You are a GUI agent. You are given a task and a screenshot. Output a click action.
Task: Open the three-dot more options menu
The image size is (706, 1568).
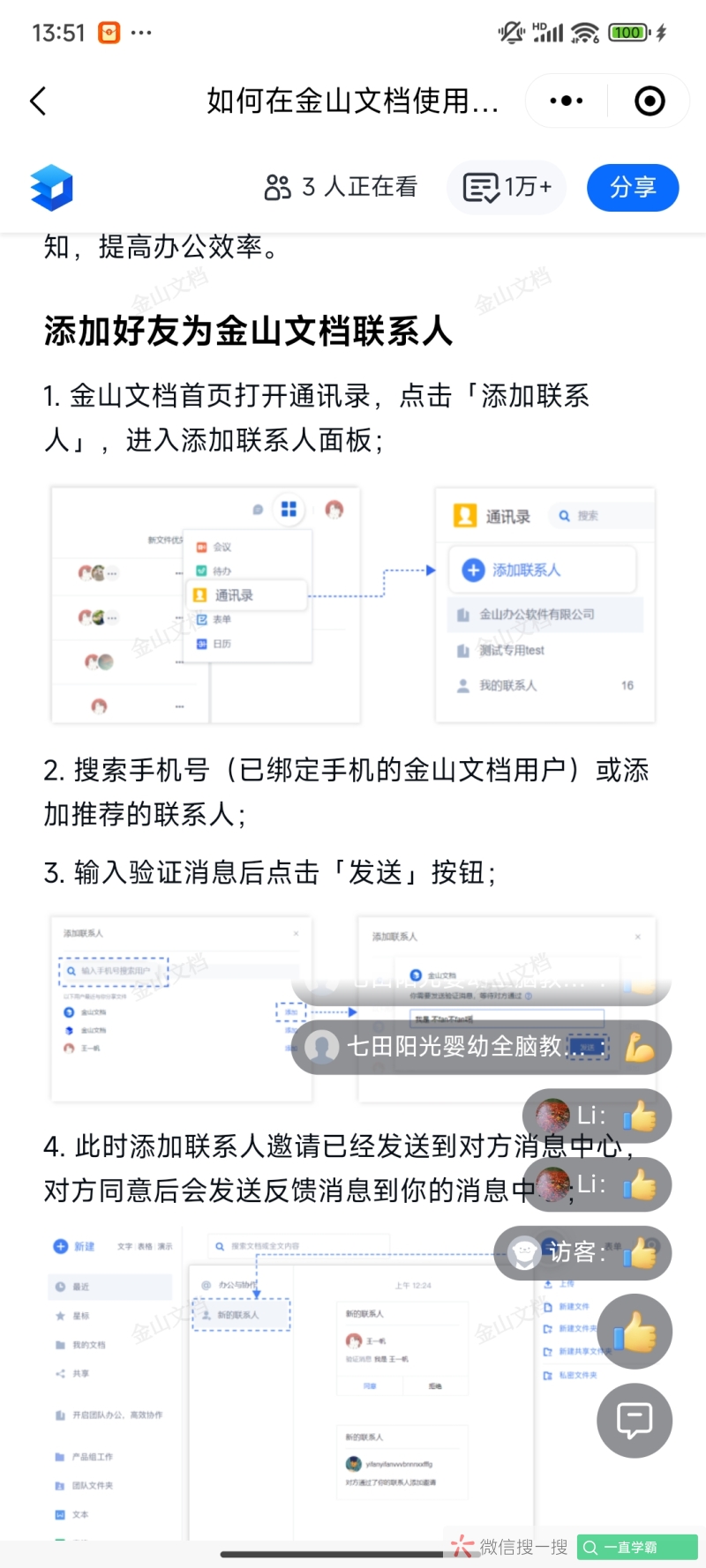[566, 101]
